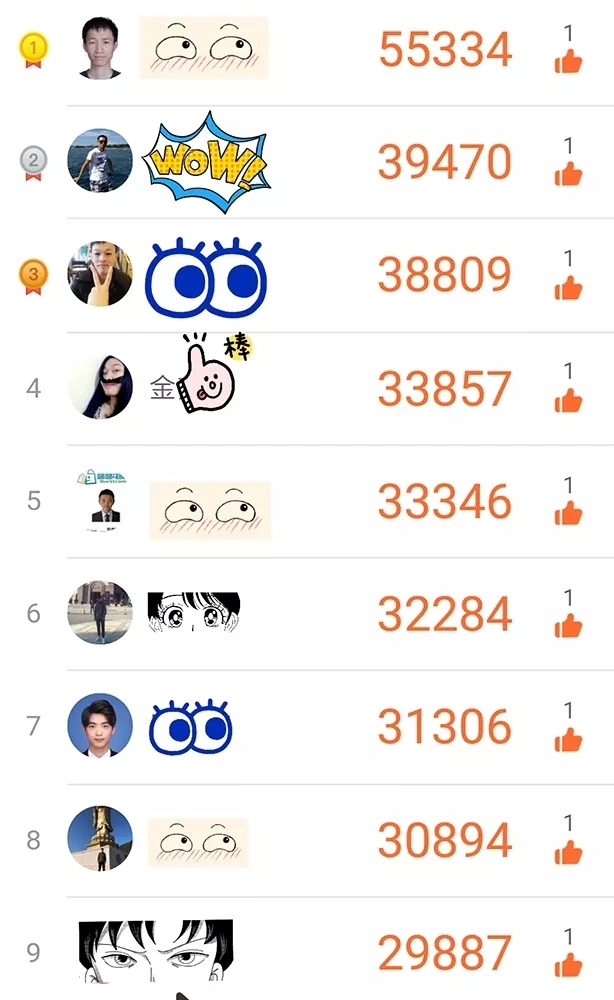The width and height of the screenshot is (614, 1000).
Task: Give a like to the 33857 steps entry
Action: click(x=568, y=400)
